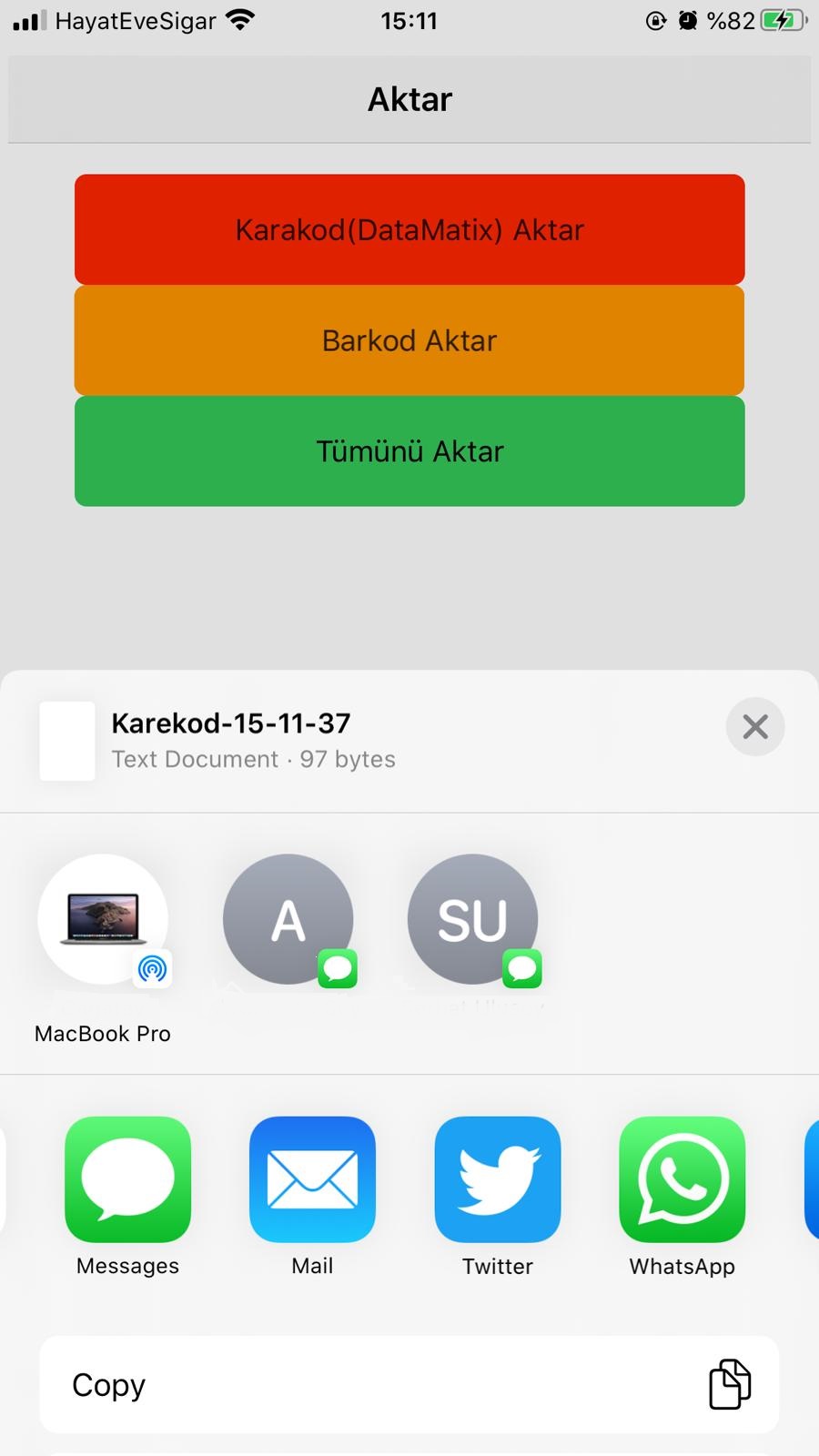Choose the Tümünü Aktar button
The width and height of the screenshot is (819, 1456).
409,451
